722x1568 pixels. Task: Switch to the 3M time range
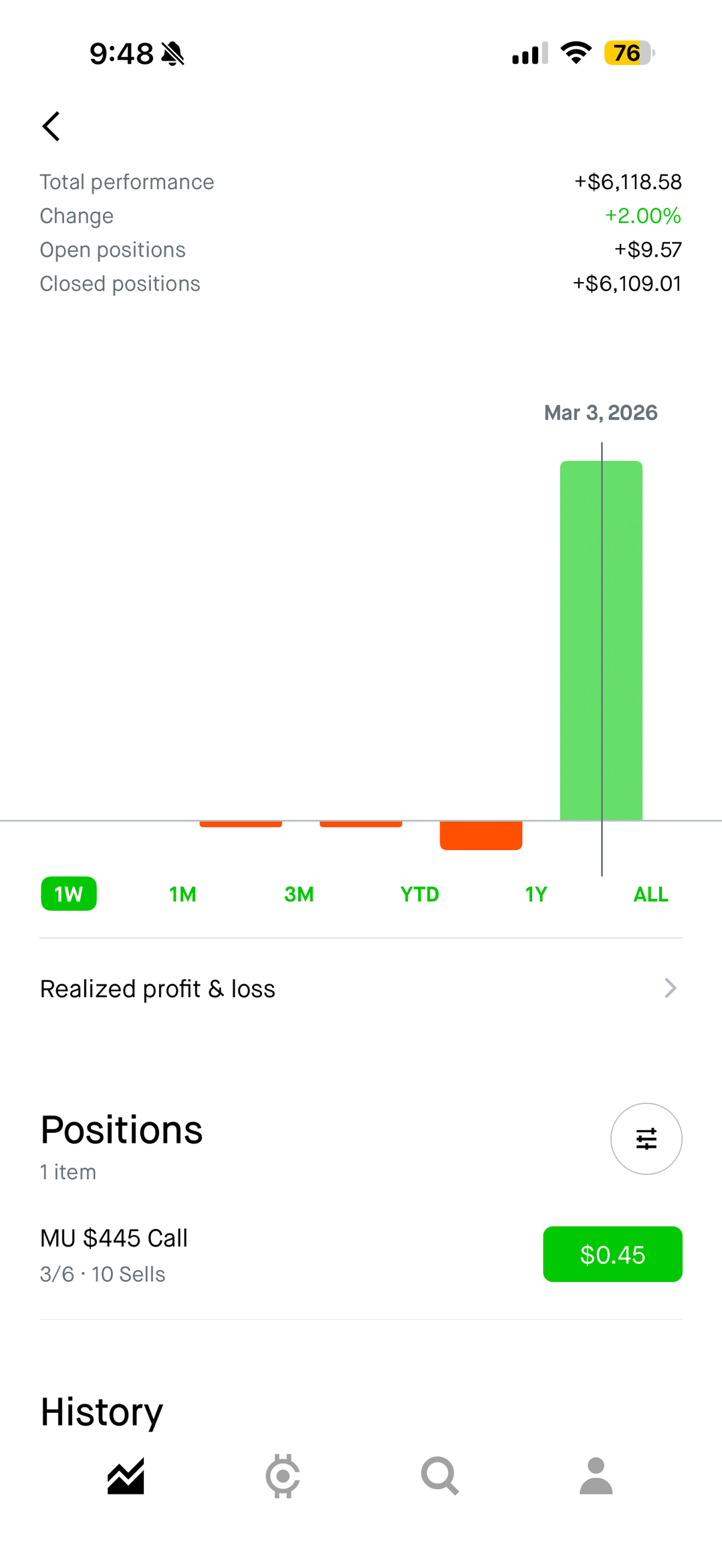coord(299,894)
